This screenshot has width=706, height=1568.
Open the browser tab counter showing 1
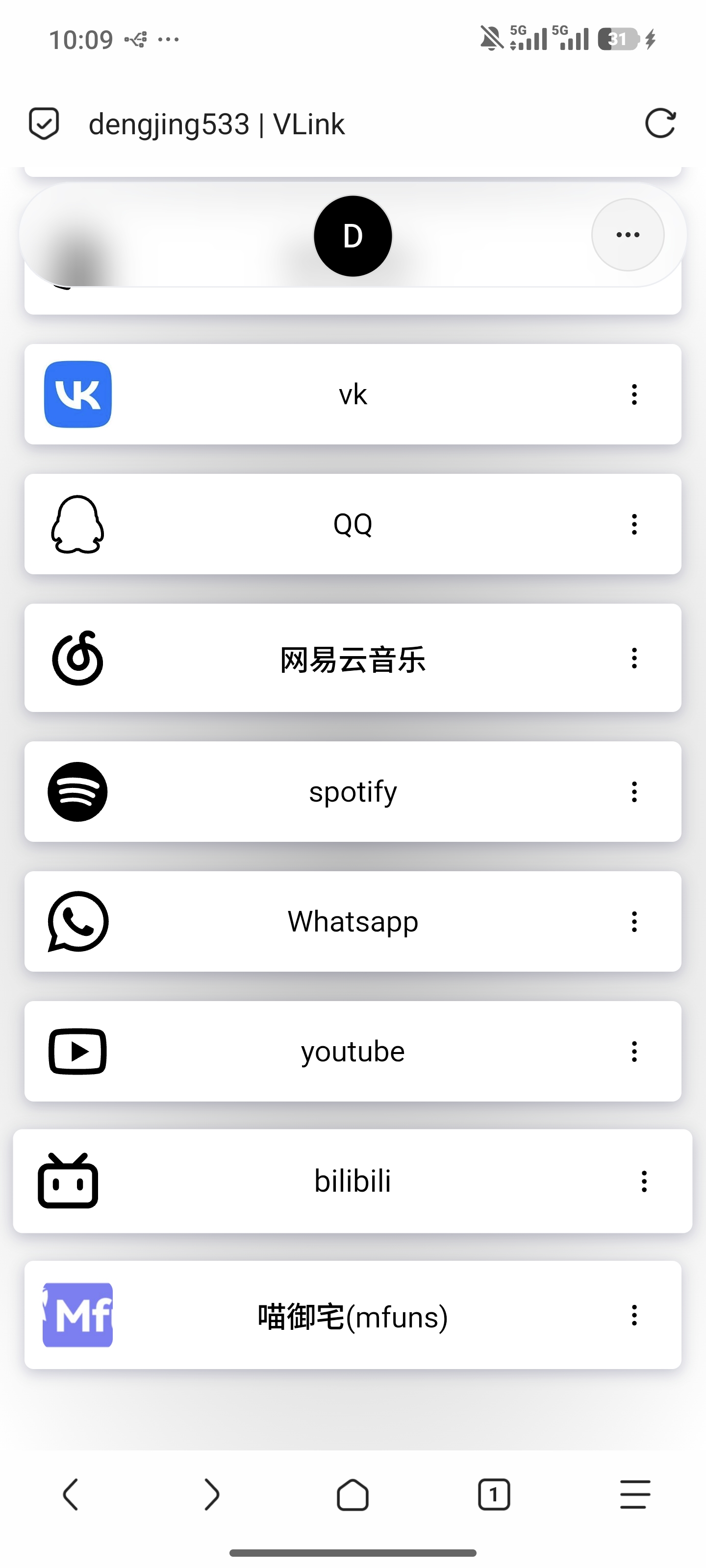point(494,1494)
